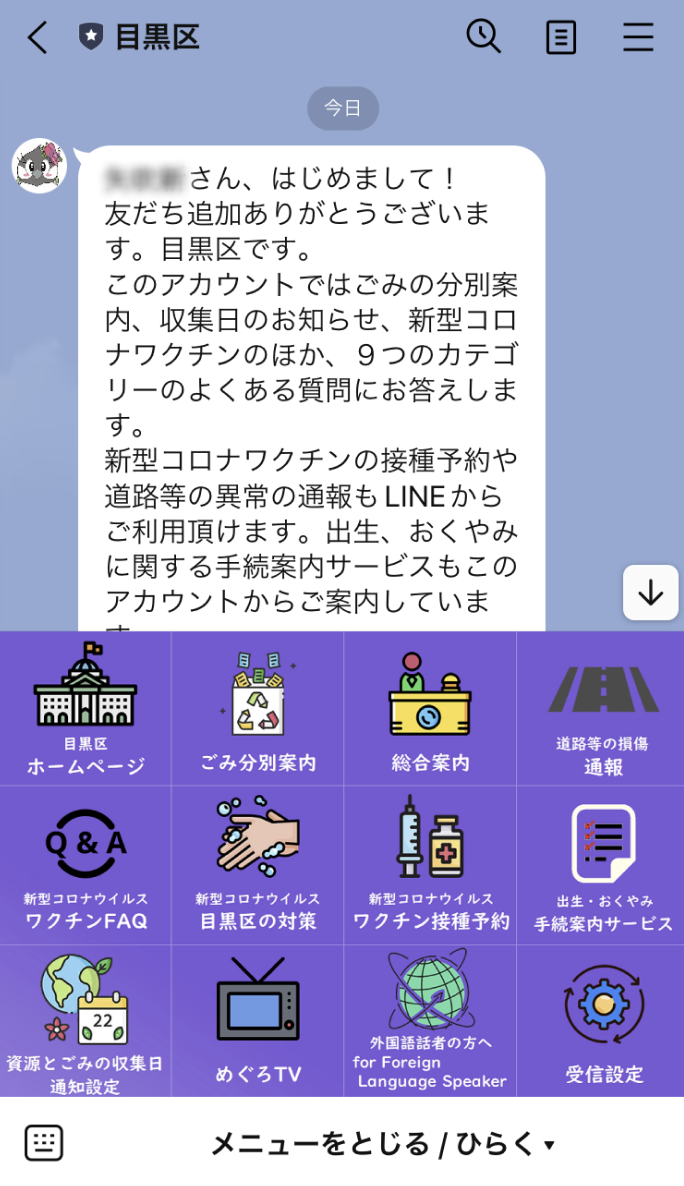The width and height of the screenshot is (684, 1186).
Task: Switch to keyboard input icon
Action: (x=44, y=1142)
